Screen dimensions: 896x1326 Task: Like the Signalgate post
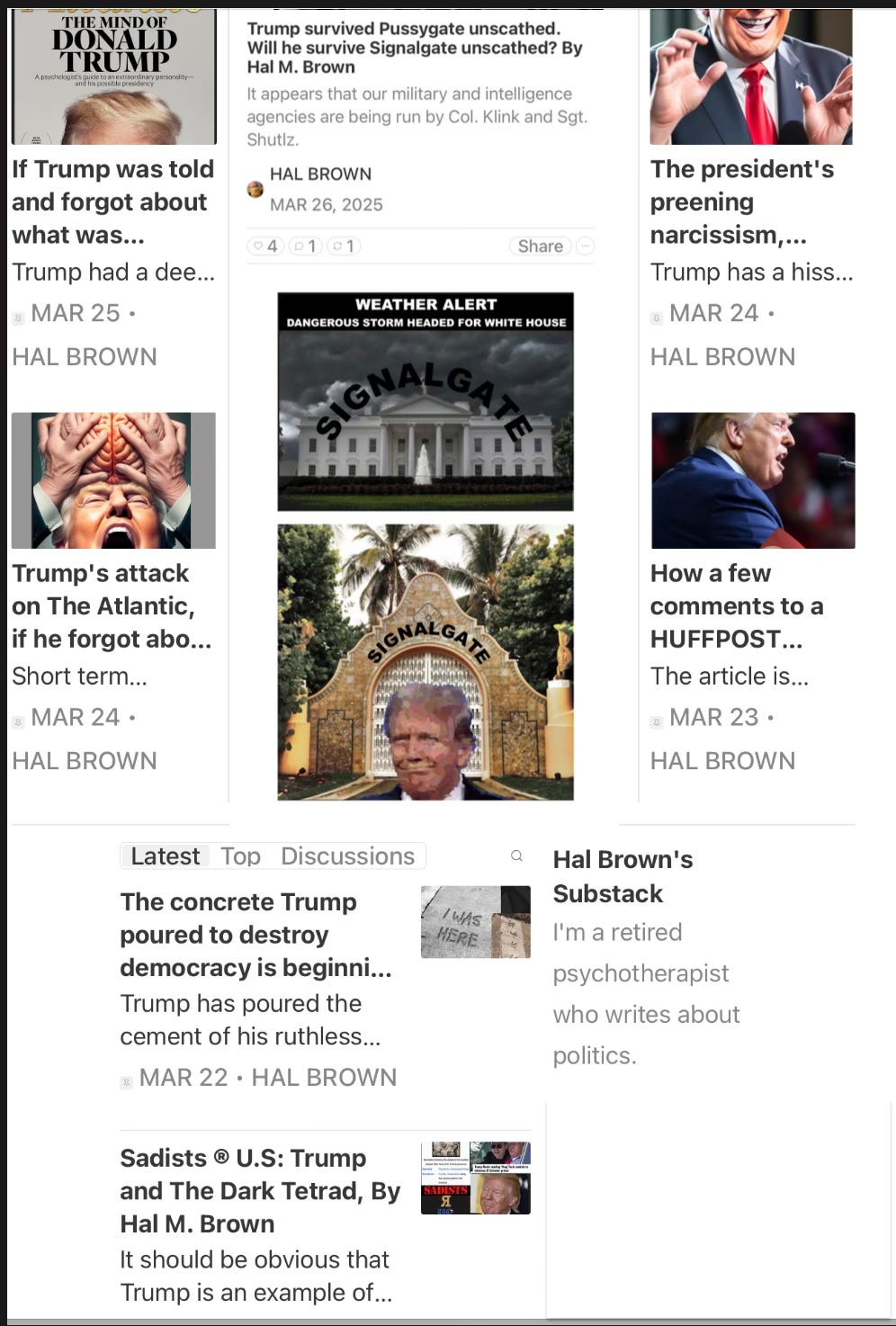pos(265,246)
